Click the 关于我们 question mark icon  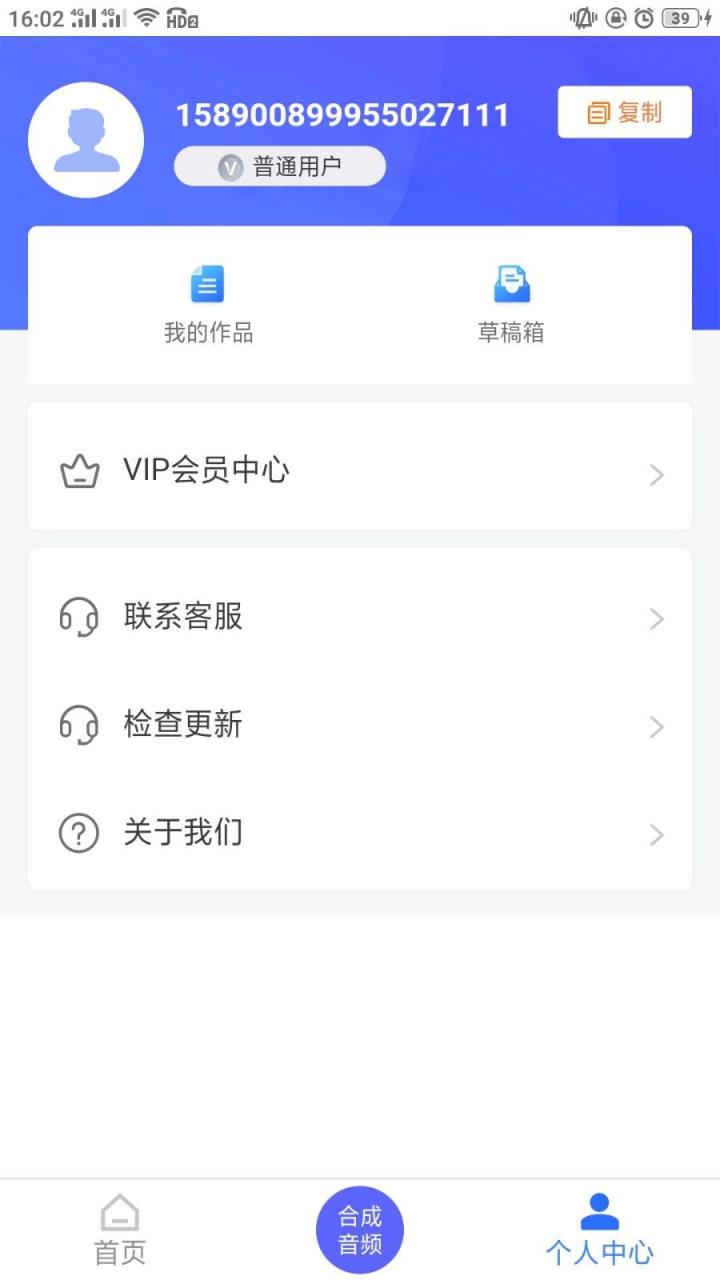point(79,833)
